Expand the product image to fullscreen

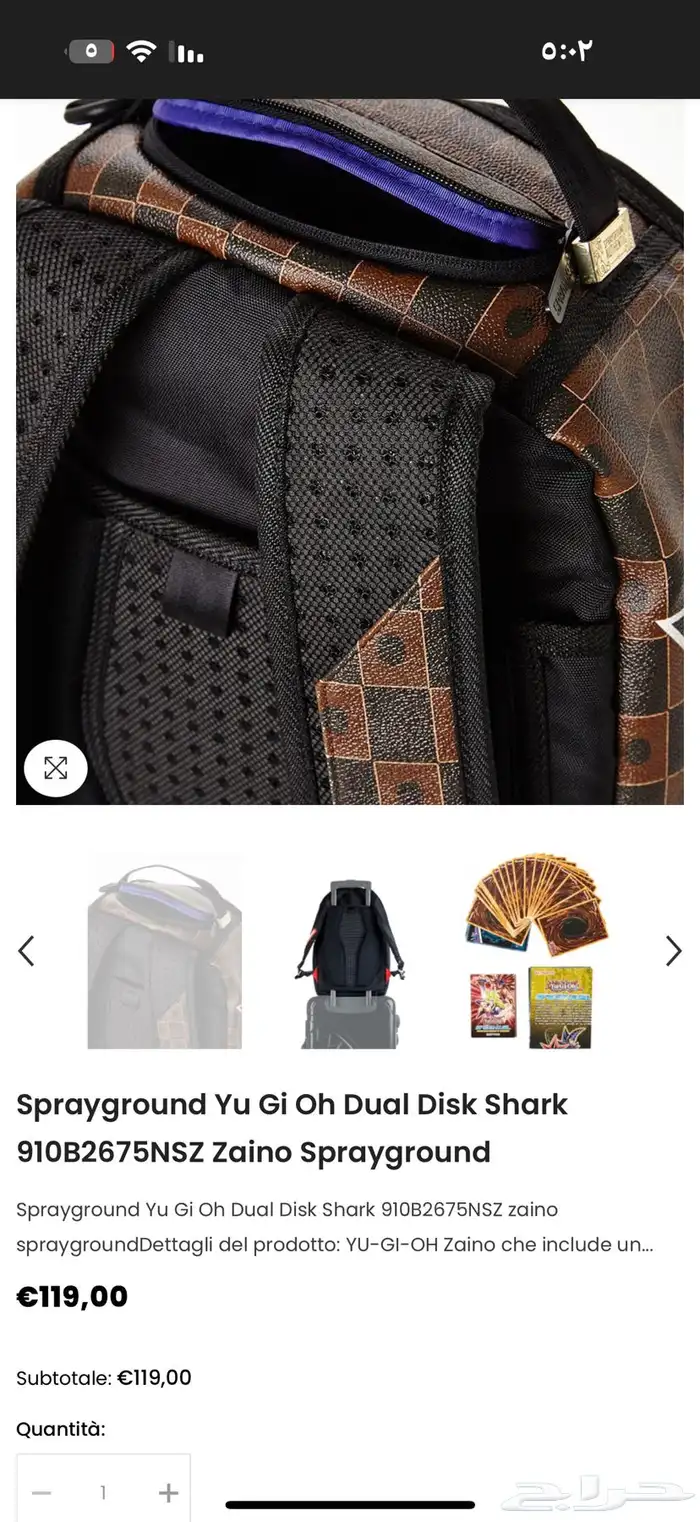pos(56,768)
